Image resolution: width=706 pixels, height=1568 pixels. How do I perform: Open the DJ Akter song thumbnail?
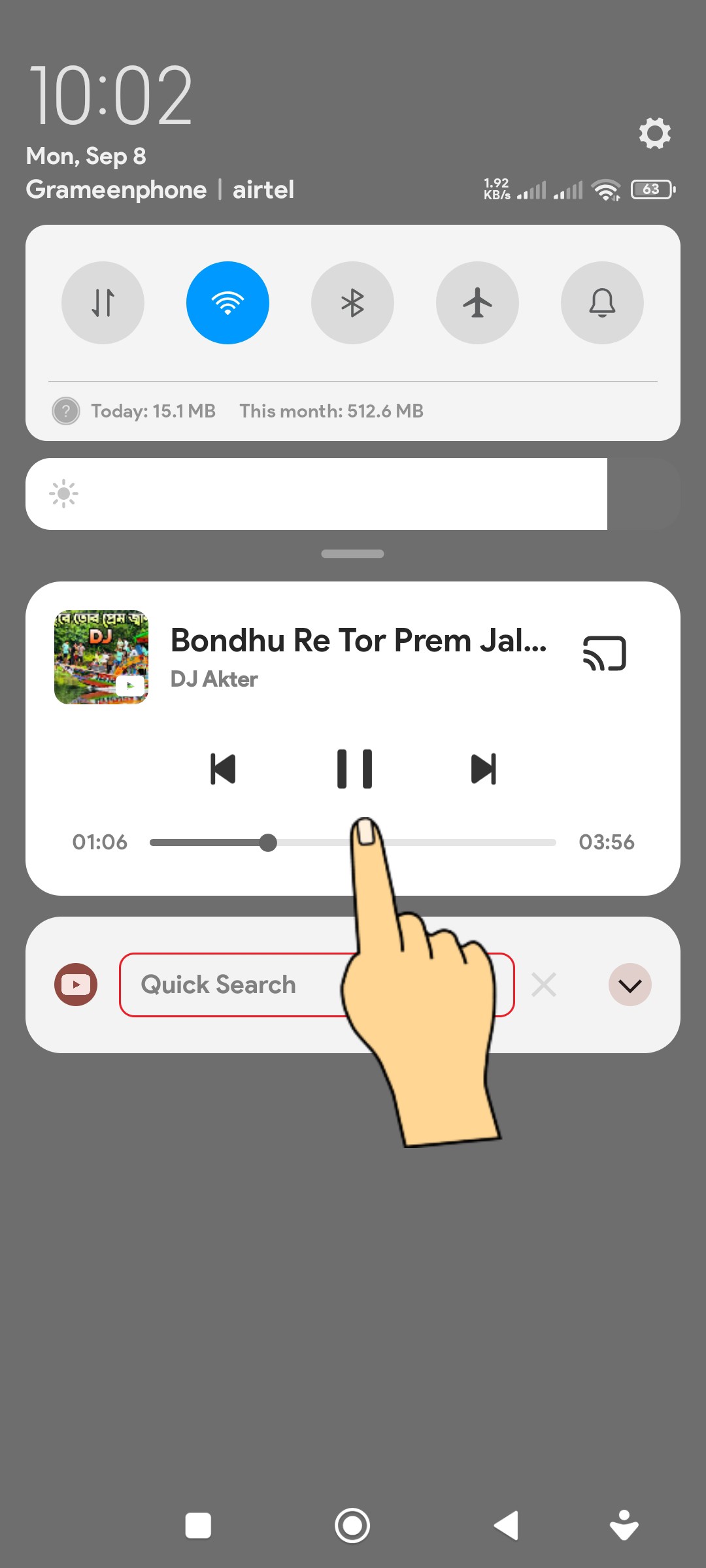101,657
